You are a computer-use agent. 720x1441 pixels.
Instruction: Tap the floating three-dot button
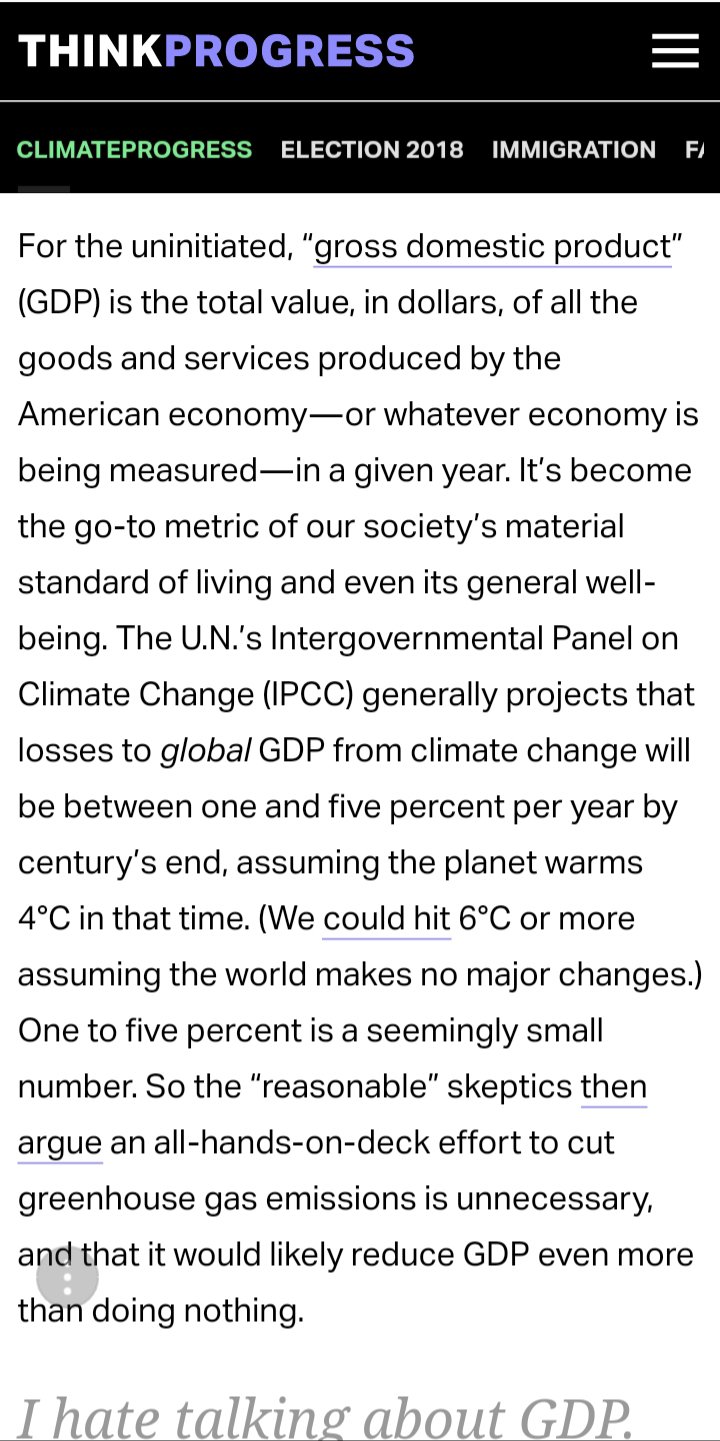pyautogui.click(x=67, y=1278)
